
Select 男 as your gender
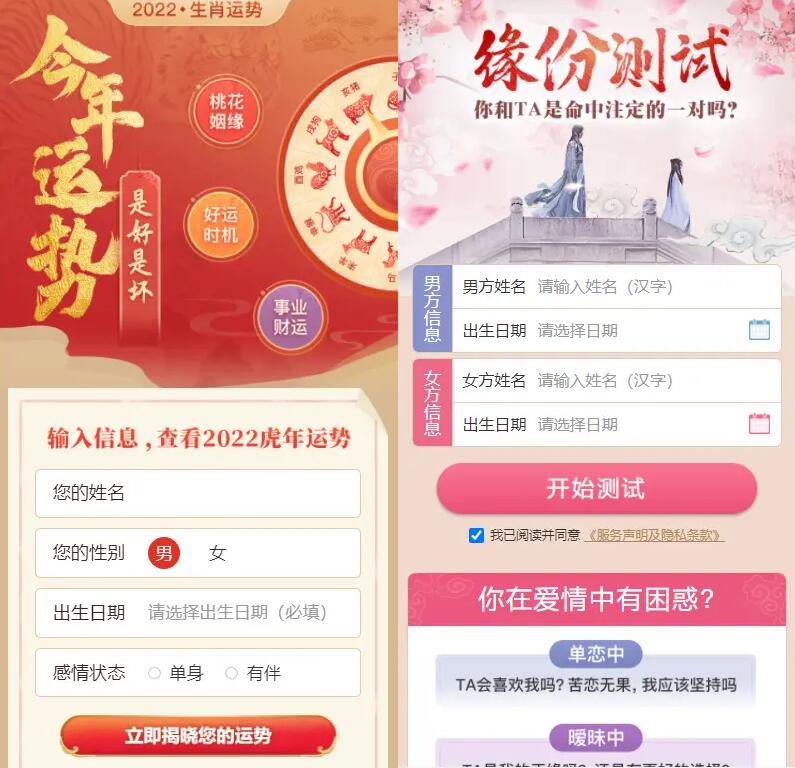coord(164,553)
